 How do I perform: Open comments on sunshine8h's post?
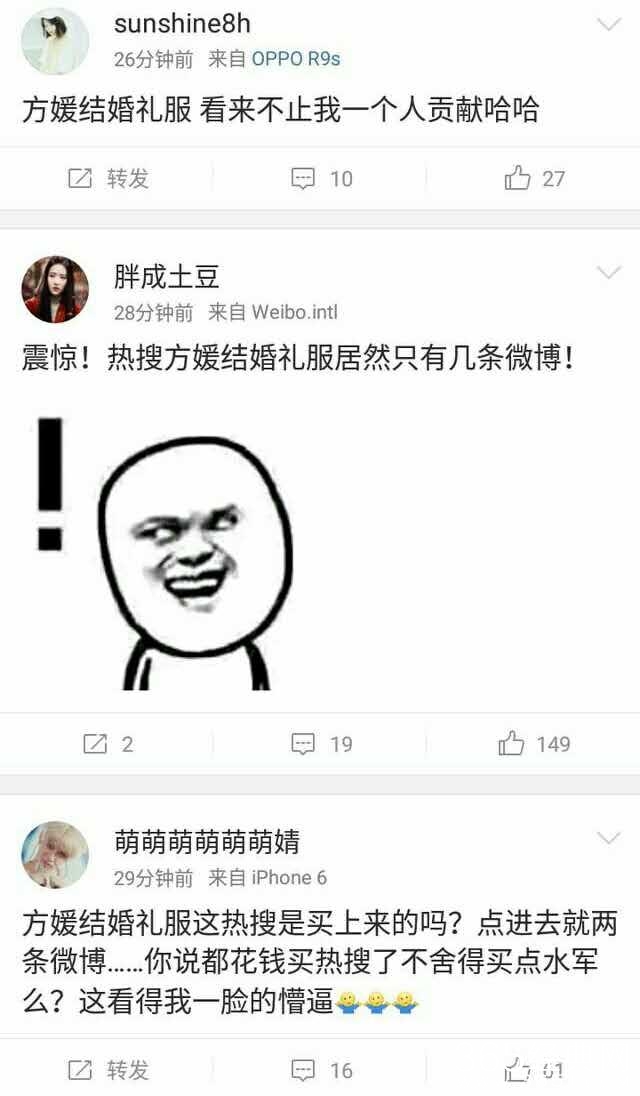(x=321, y=179)
